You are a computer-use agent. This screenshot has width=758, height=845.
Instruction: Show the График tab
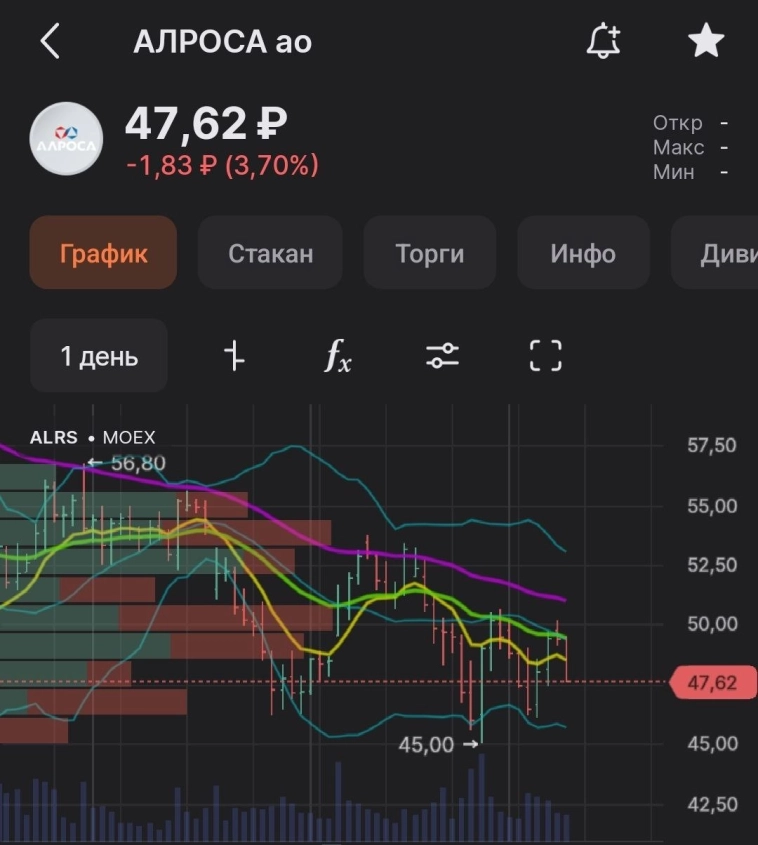(x=103, y=253)
